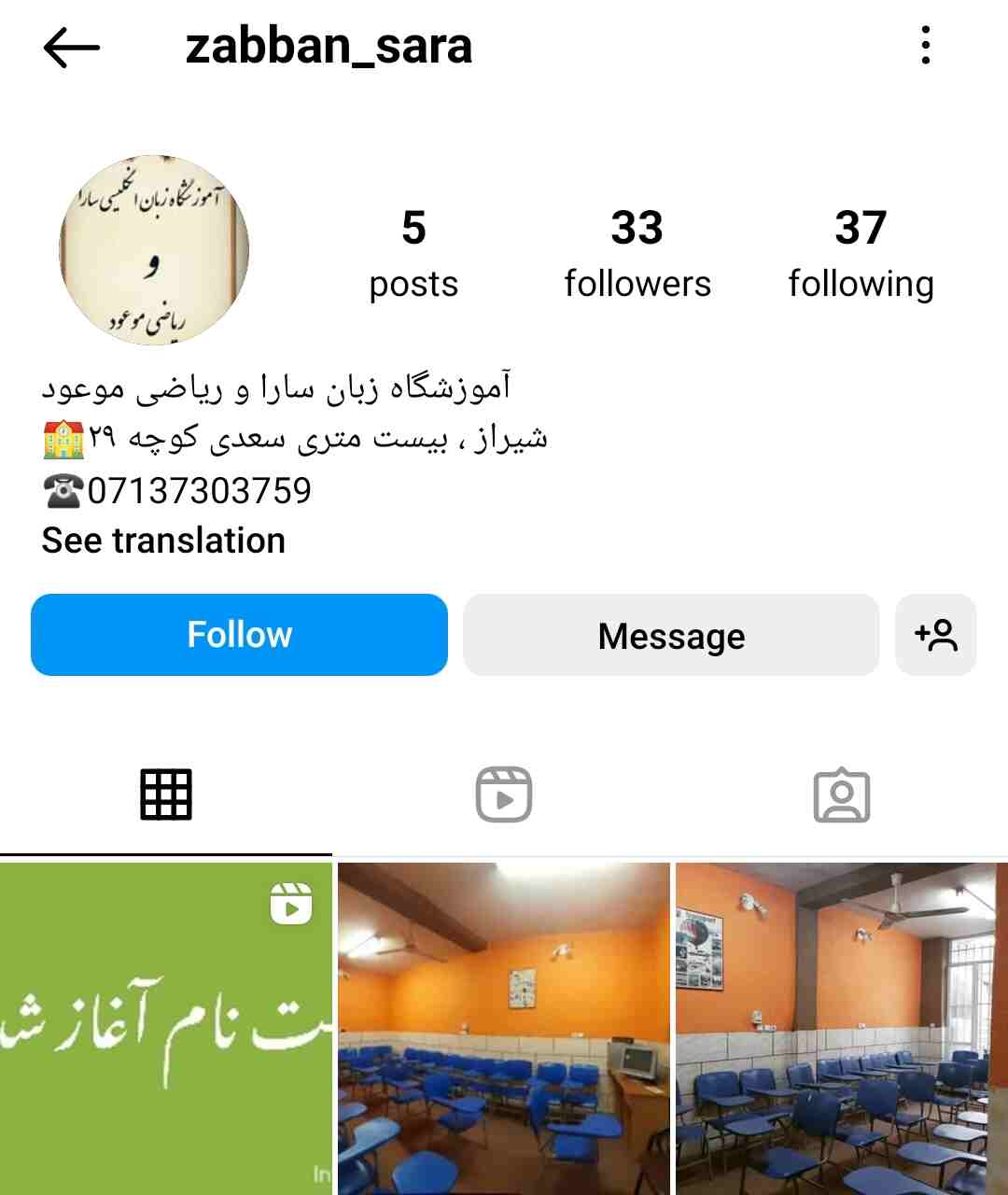Open suggested accounts add-person button
The image size is (1008, 1195).
coord(935,635)
